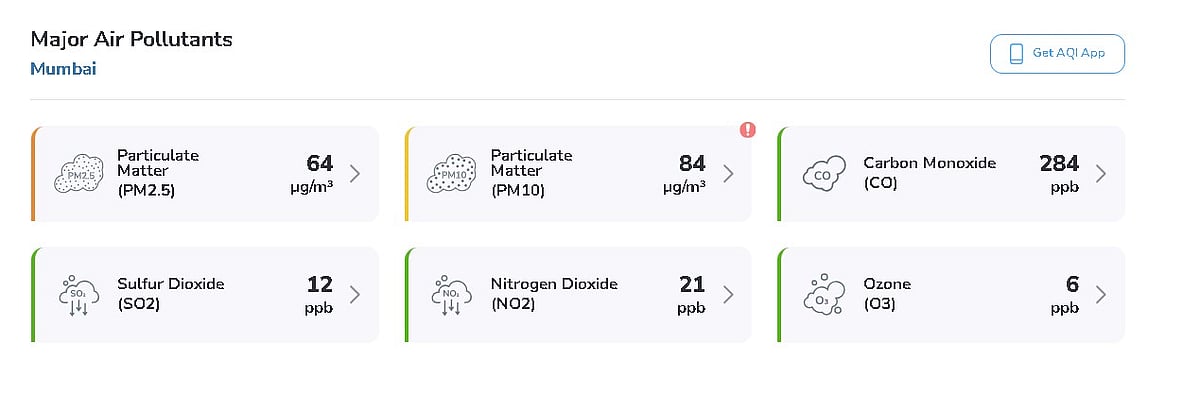Screen dimensions: 1200x412
Task: Open the Particulate Matter (PM10) card
Action: pos(578,173)
